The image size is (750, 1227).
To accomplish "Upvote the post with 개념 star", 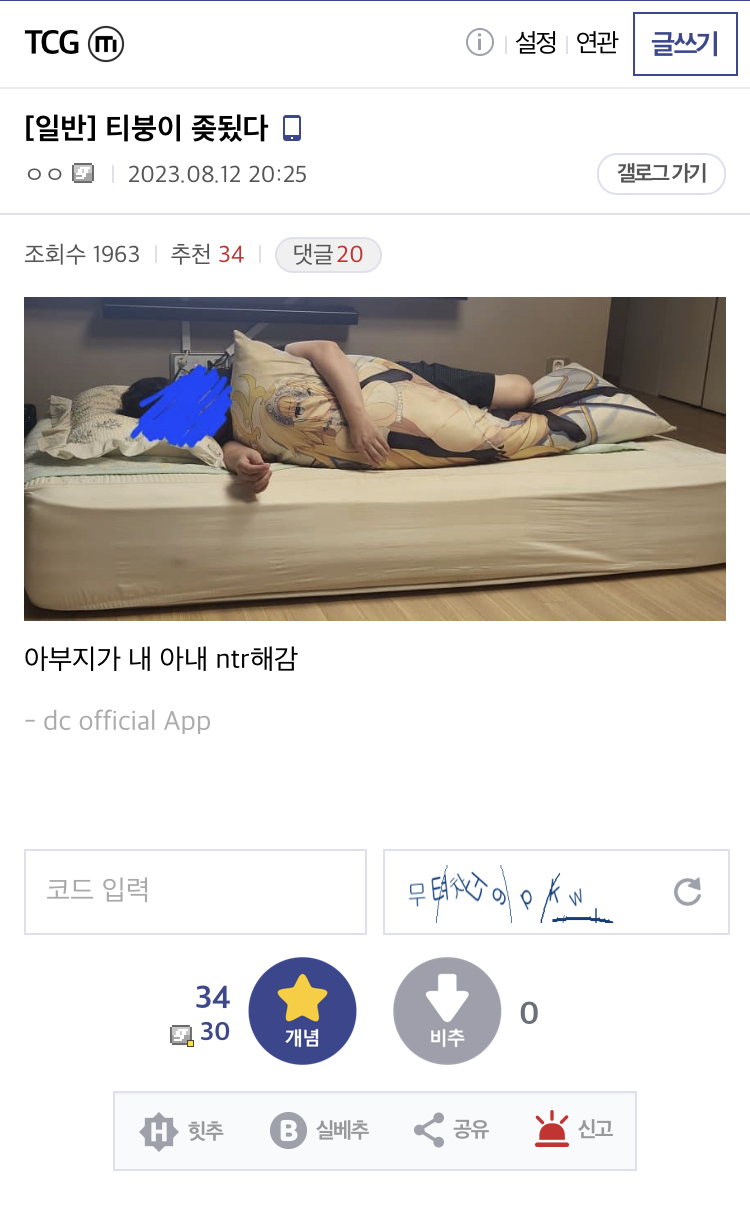I will (302, 1011).
